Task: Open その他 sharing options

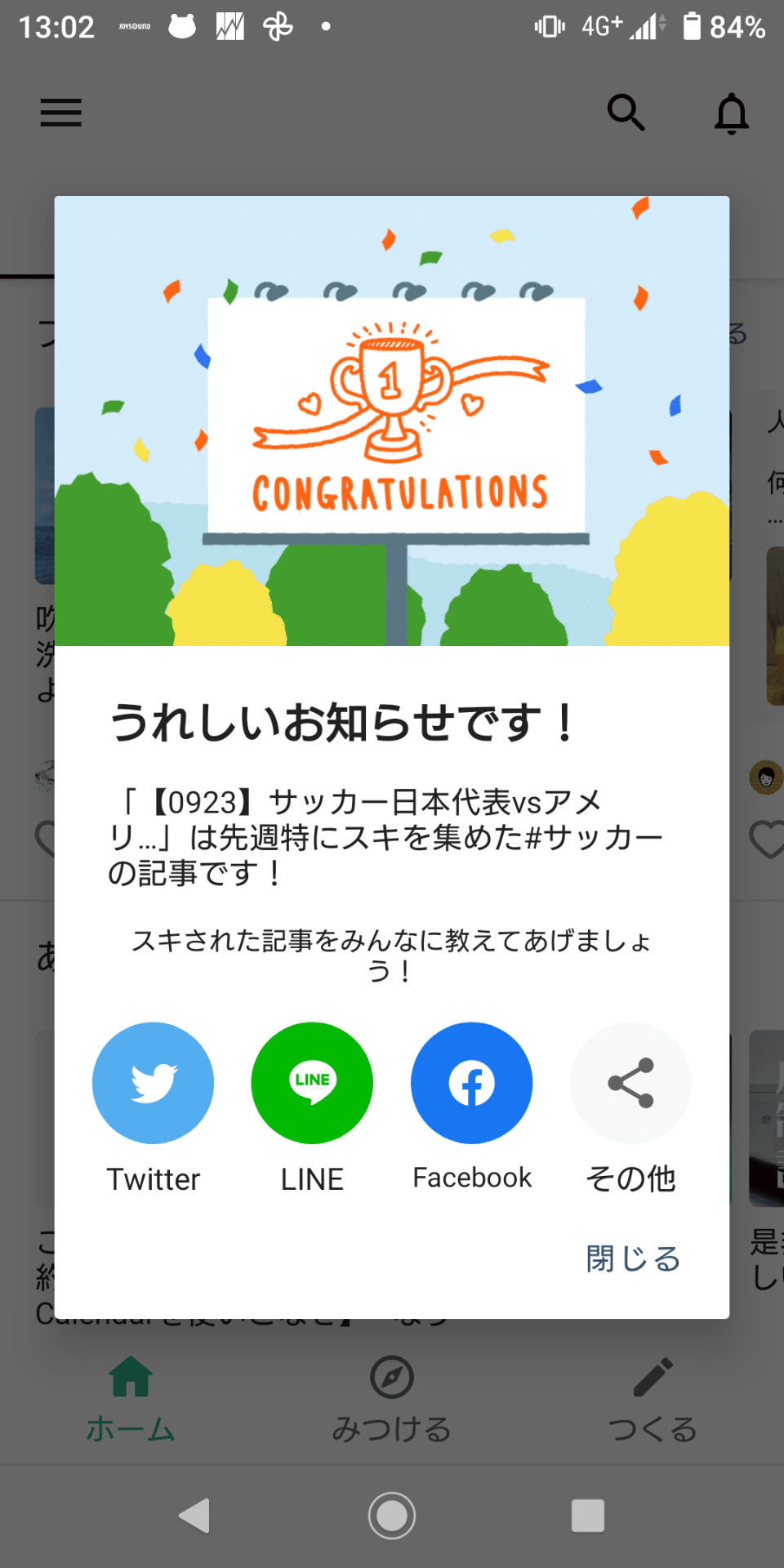Action: (x=630, y=1082)
